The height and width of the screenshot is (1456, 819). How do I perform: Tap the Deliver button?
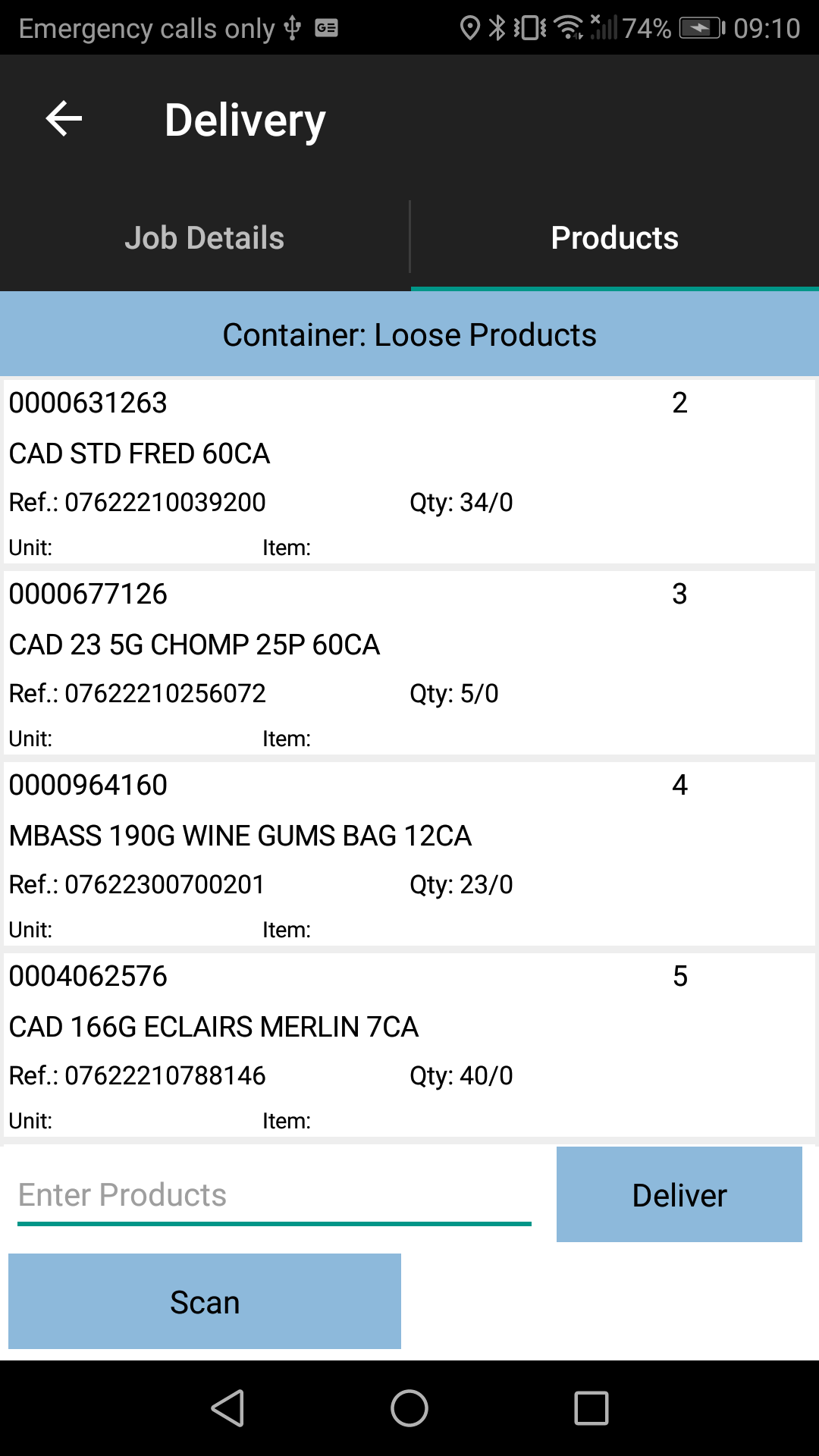click(x=679, y=1194)
